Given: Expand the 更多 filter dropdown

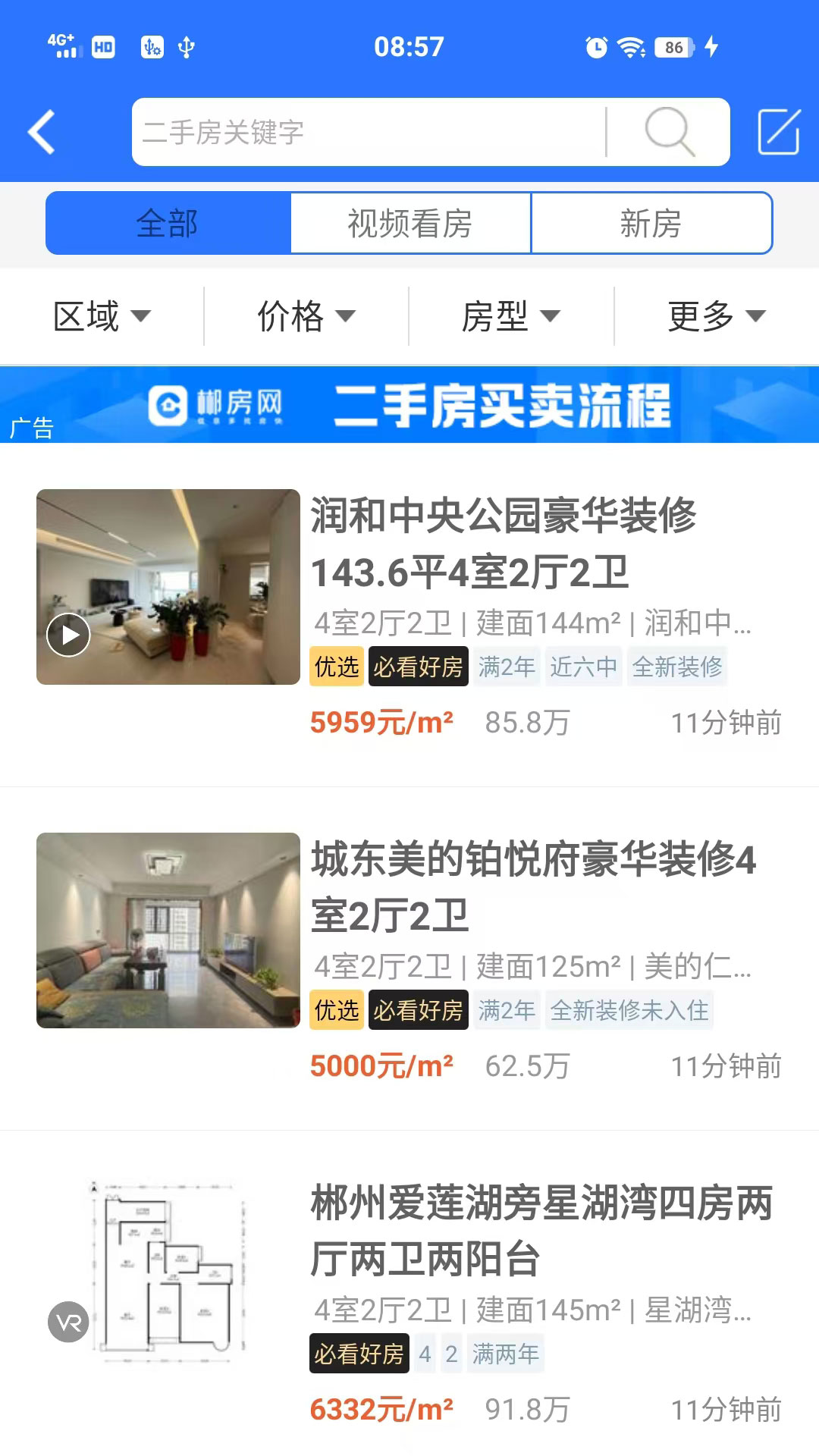Looking at the screenshot, I should (x=713, y=316).
